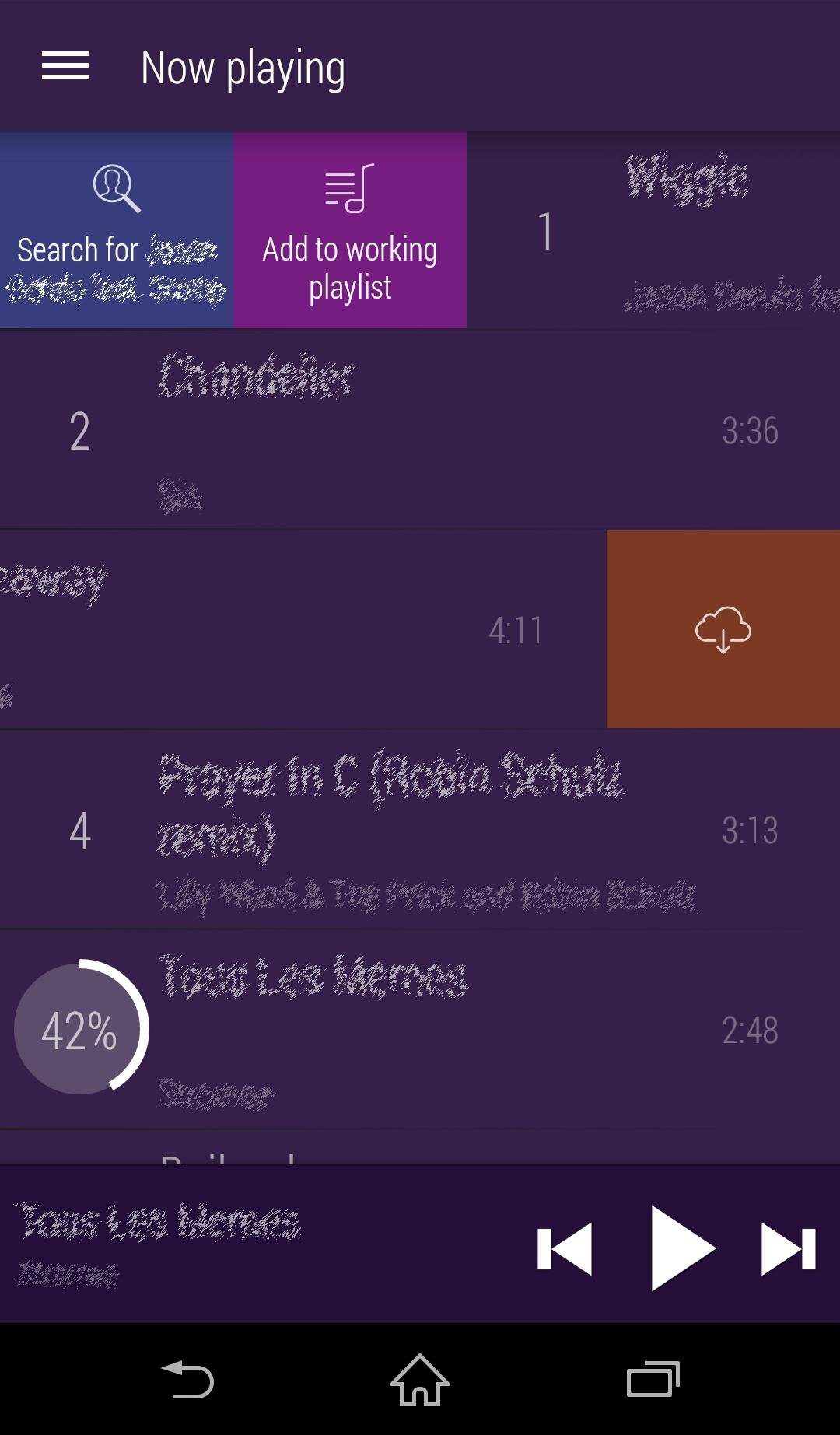Image resolution: width=840 pixels, height=1435 pixels.
Task: Tap the orange cloud download button
Action: 723,629
